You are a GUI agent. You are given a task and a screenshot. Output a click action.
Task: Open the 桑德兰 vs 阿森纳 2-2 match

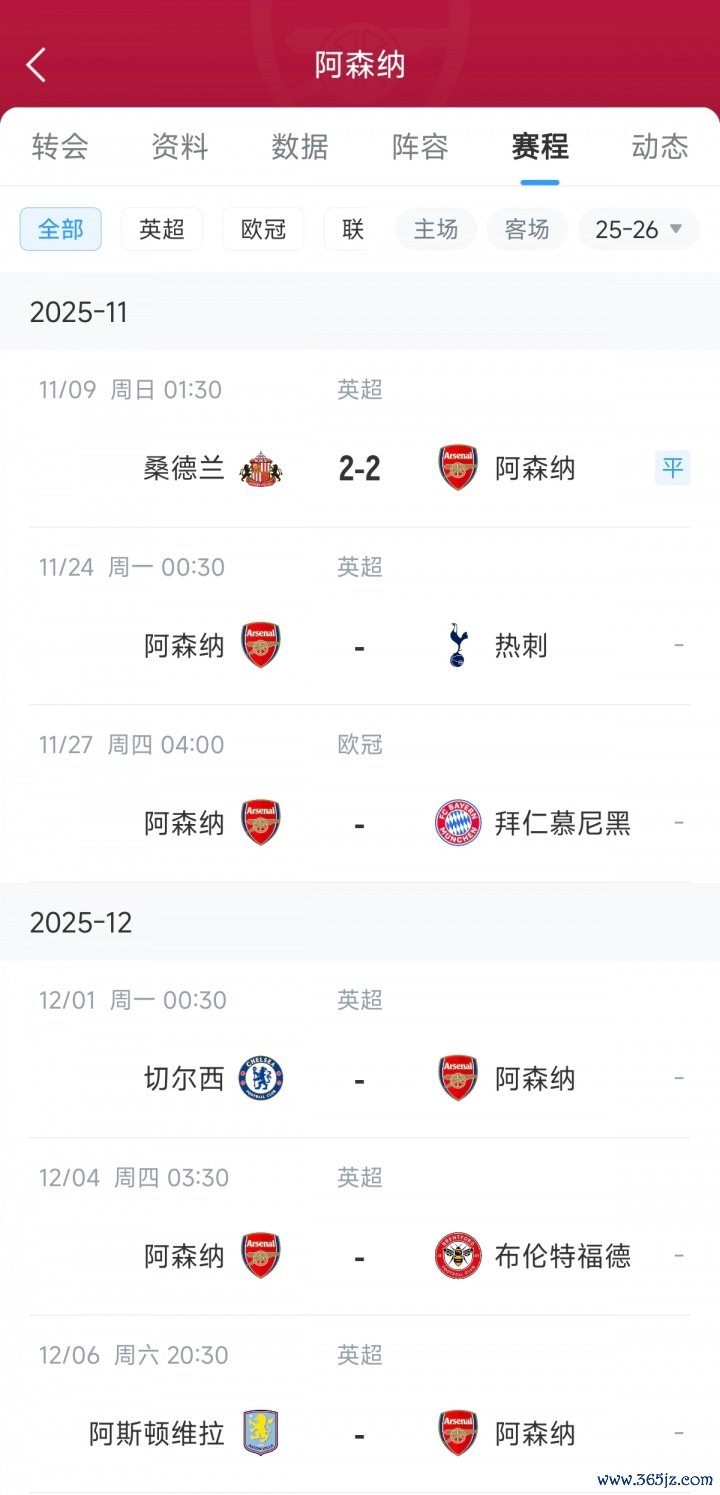click(360, 468)
